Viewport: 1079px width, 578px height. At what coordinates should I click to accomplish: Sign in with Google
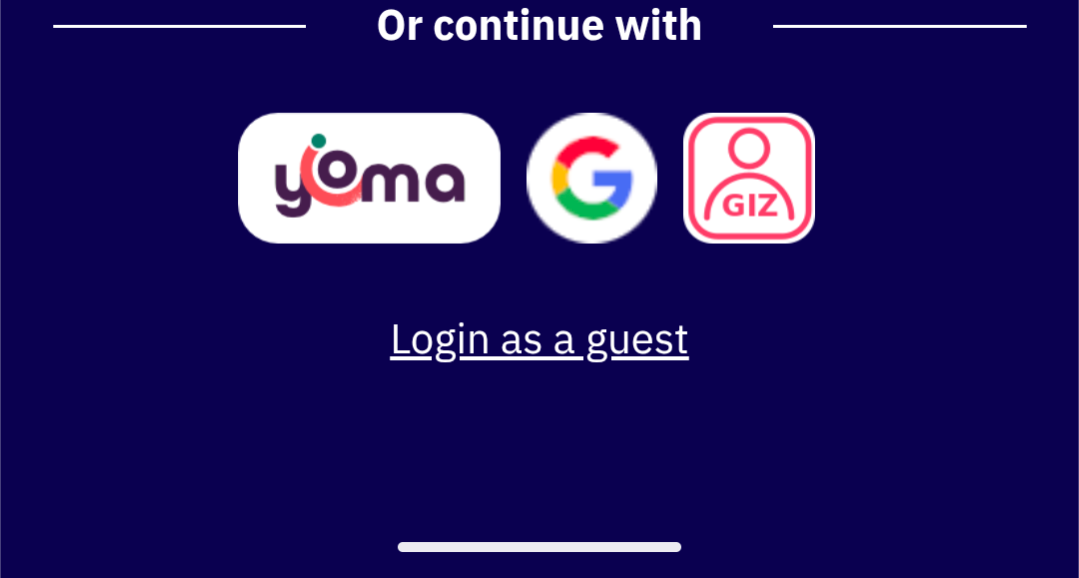(591, 178)
